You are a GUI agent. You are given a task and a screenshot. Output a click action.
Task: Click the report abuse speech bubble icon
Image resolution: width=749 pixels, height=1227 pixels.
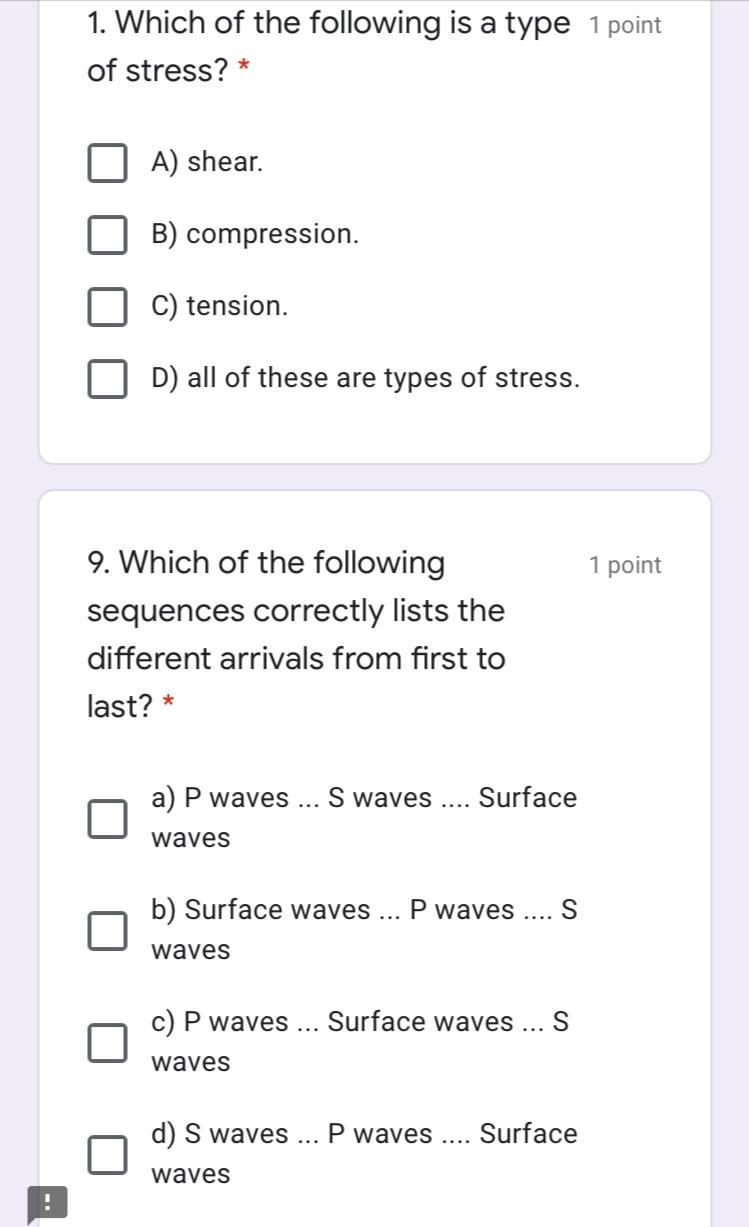pos(46,1201)
